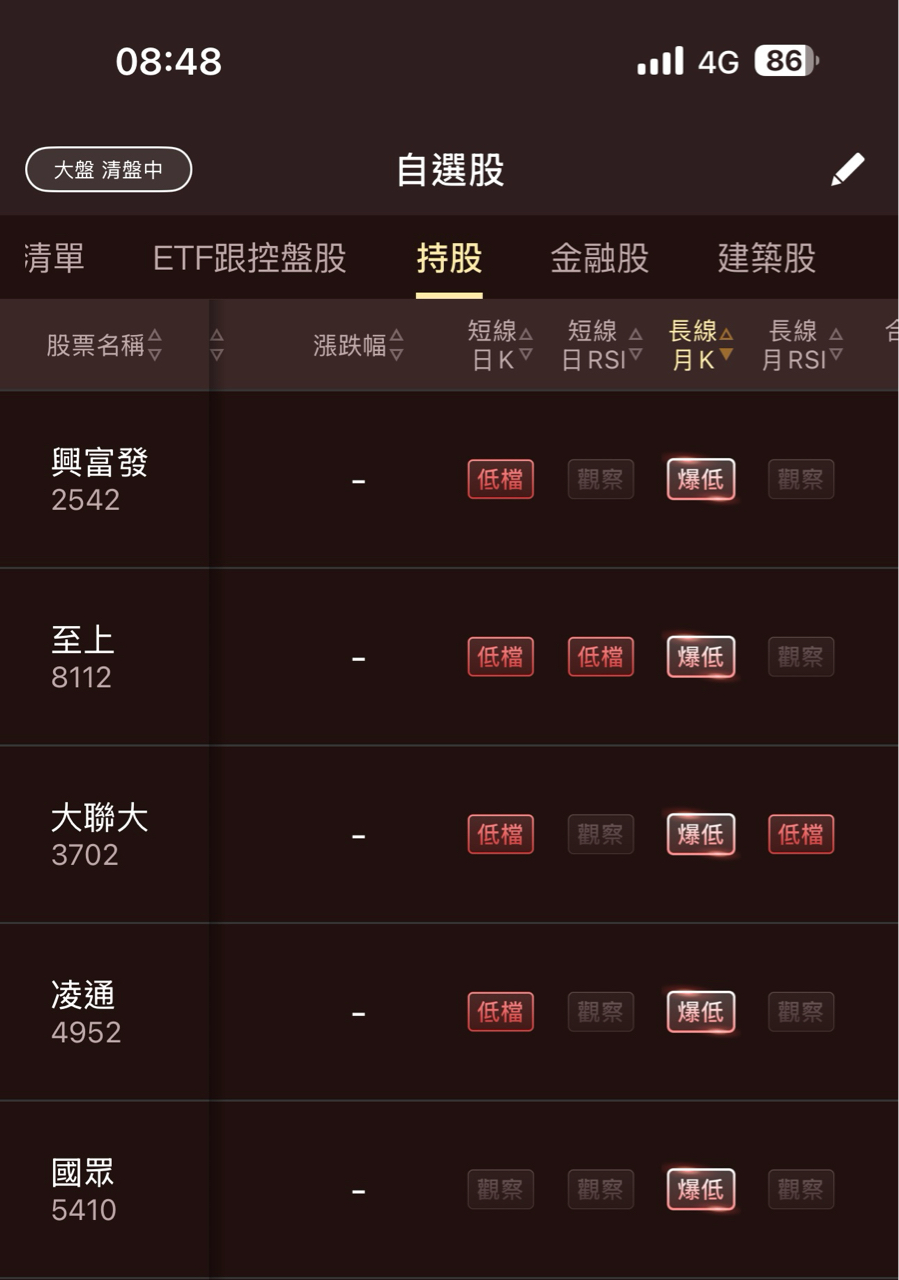The width and height of the screenshot is (899, 1280).
Task: Open the 興富發 2542 stock row
Action: click(100, 480)
